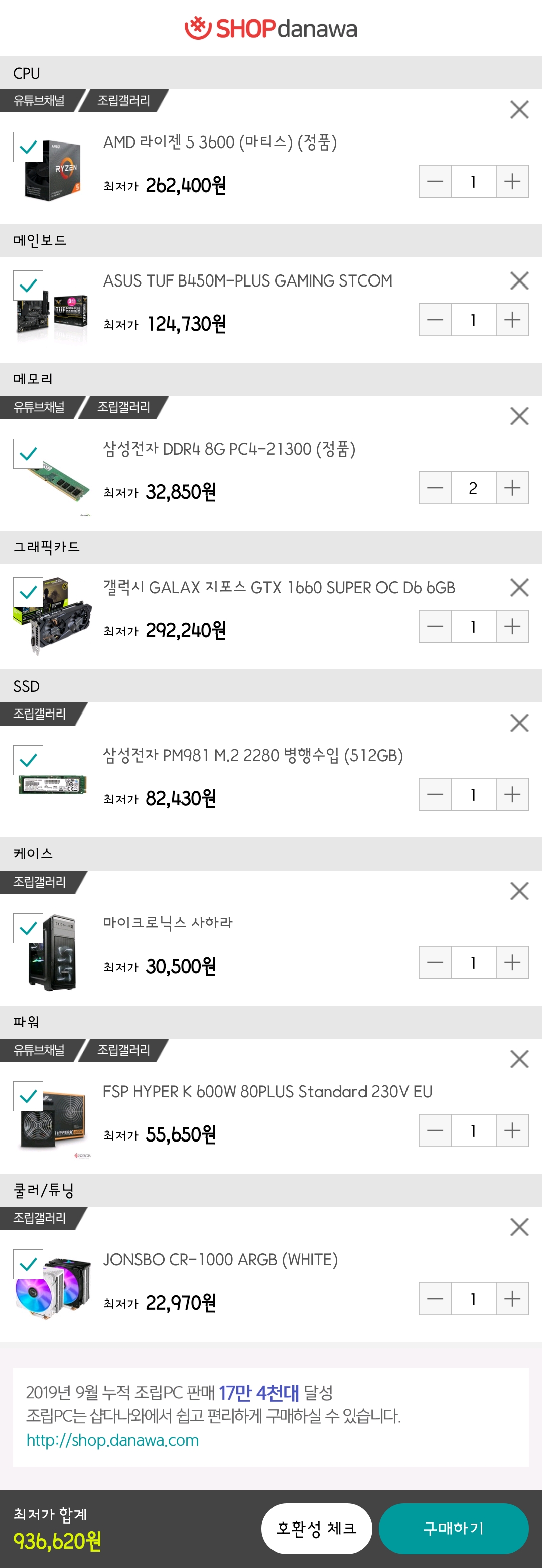Viewport: 542px width, 1568px height.
Task: Remove the 마이크로닉스 사하라 case
Action: point(519,891)
